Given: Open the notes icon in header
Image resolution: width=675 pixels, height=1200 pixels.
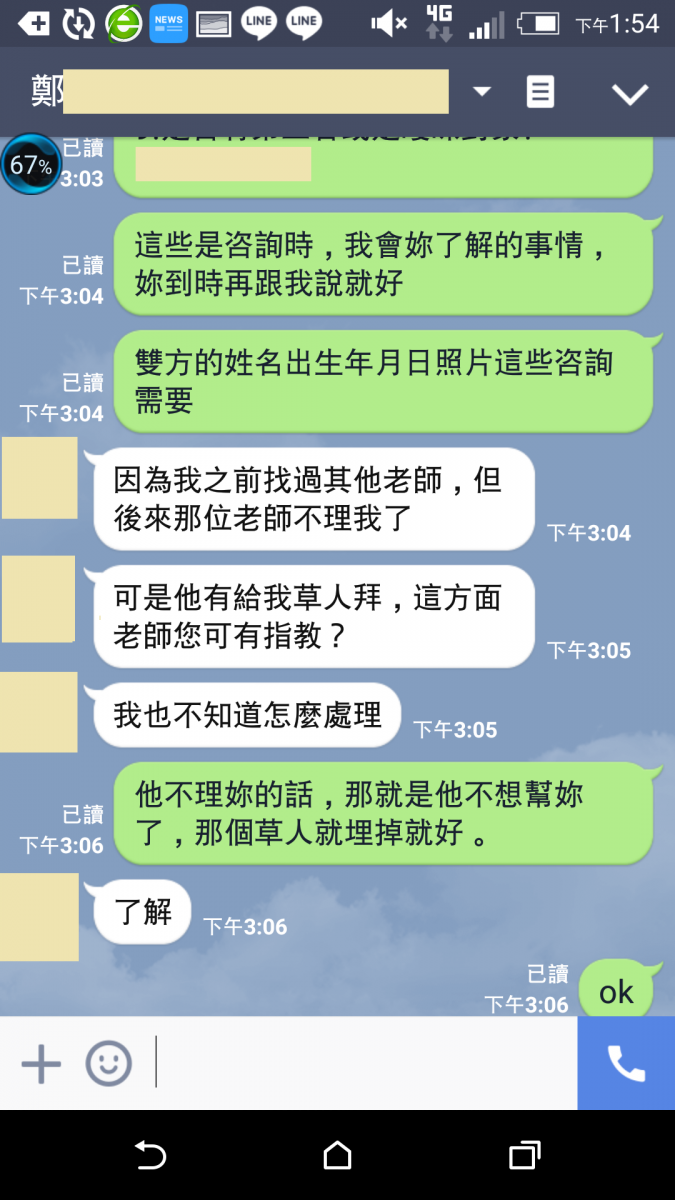Looking at the screenshot, I should [540, 92].
